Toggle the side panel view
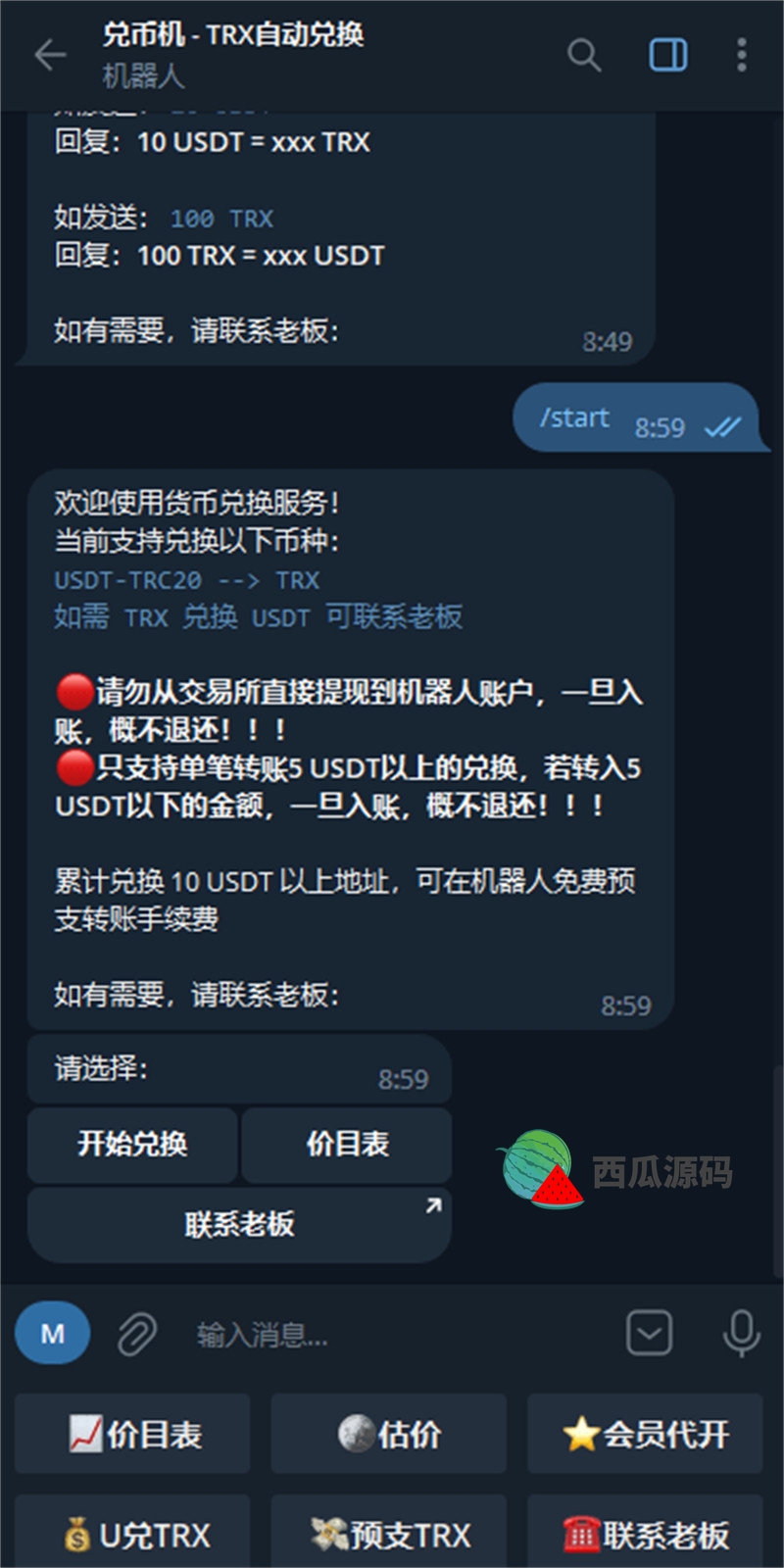Viewport: 784px width, 1568px height. (668, 55)
